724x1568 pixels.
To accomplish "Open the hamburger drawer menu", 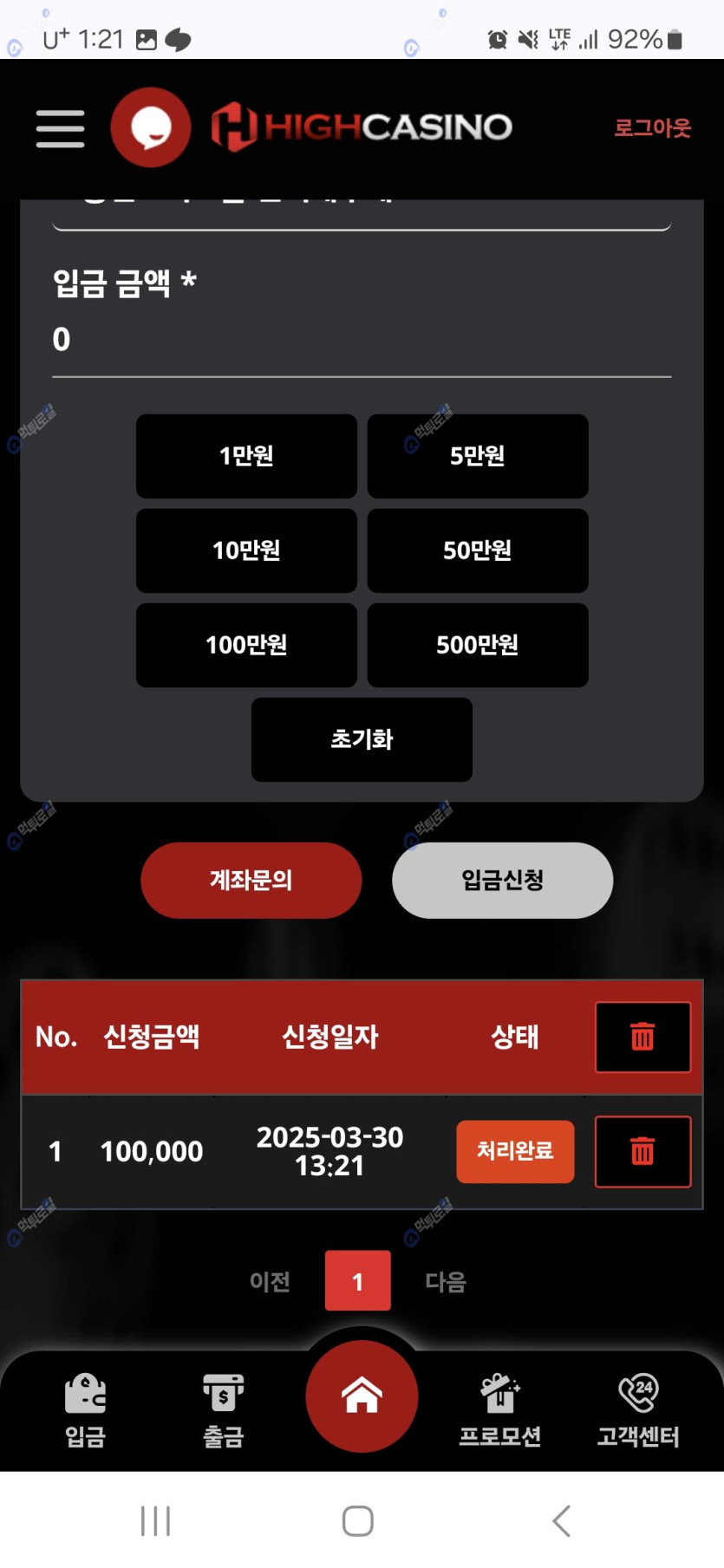I will 60,128.
